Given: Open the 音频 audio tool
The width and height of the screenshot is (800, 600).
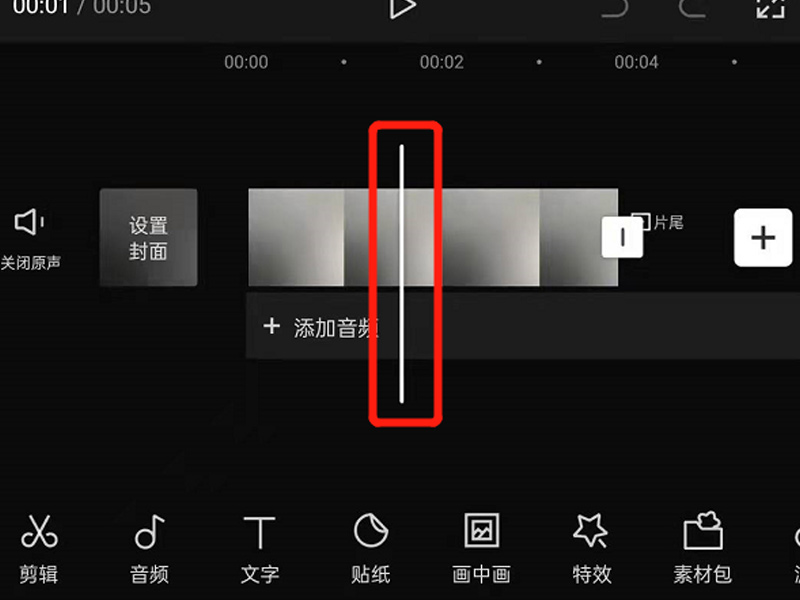Looking at the screenshot, I should (x=149, y=547).
